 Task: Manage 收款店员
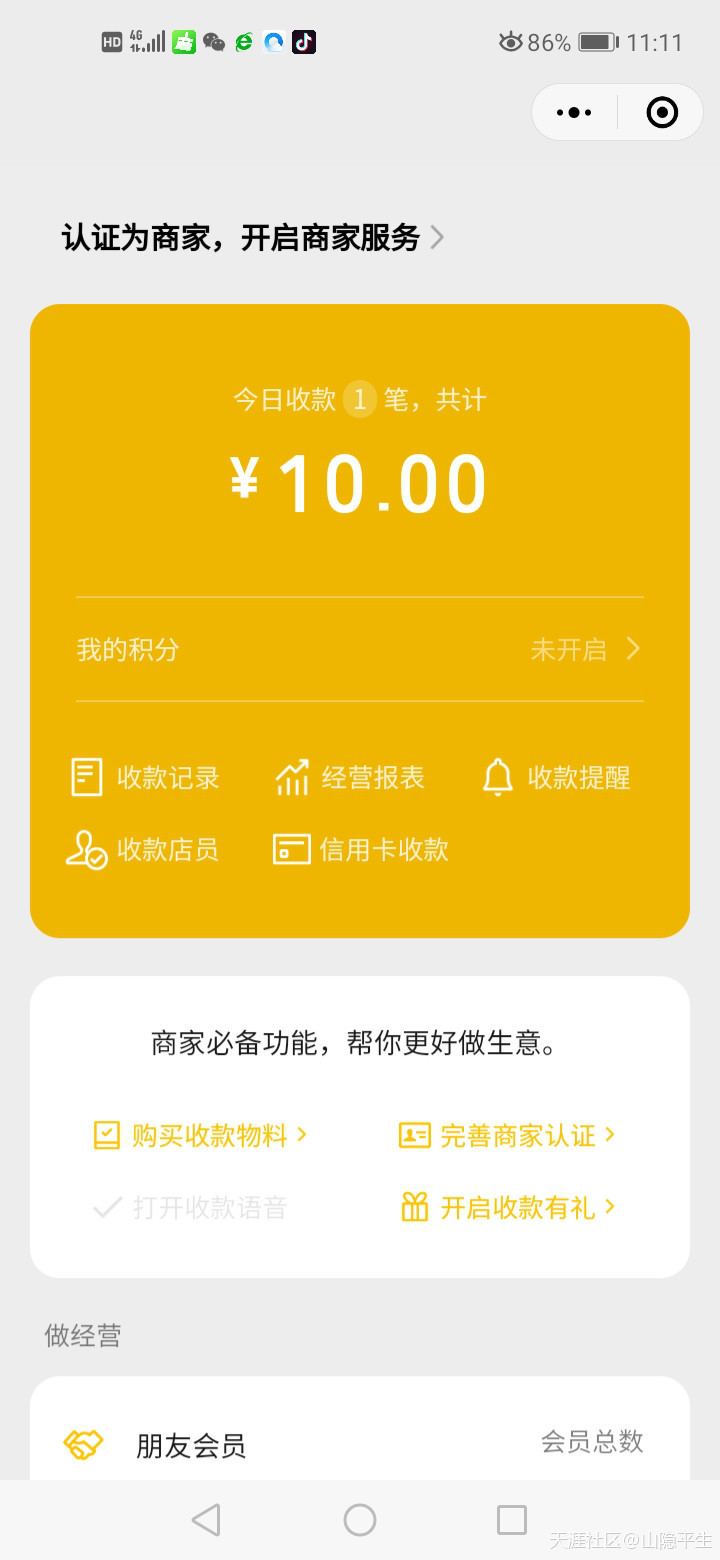coord(142,850)
